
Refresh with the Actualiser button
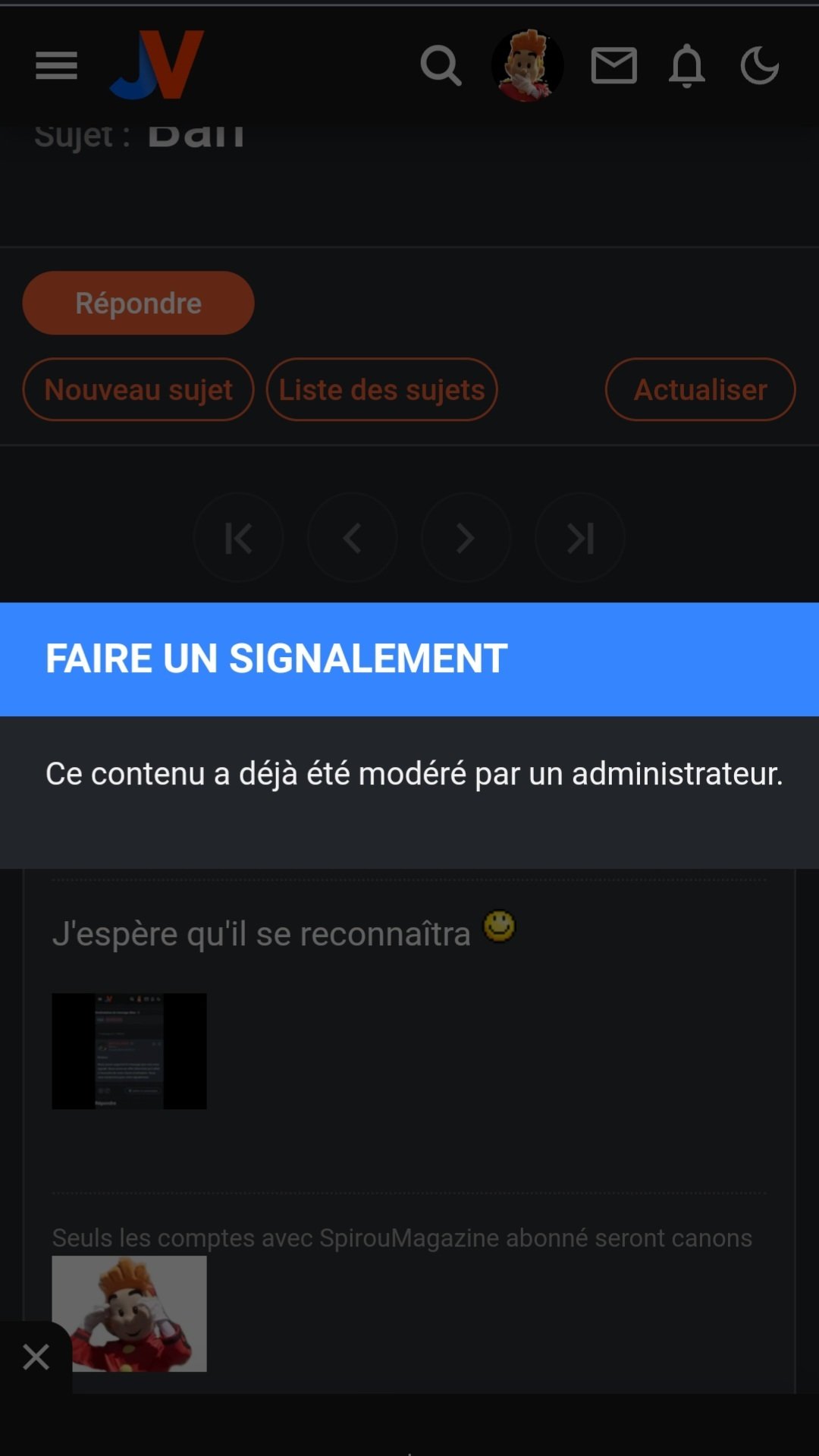(x=700, y=389)
